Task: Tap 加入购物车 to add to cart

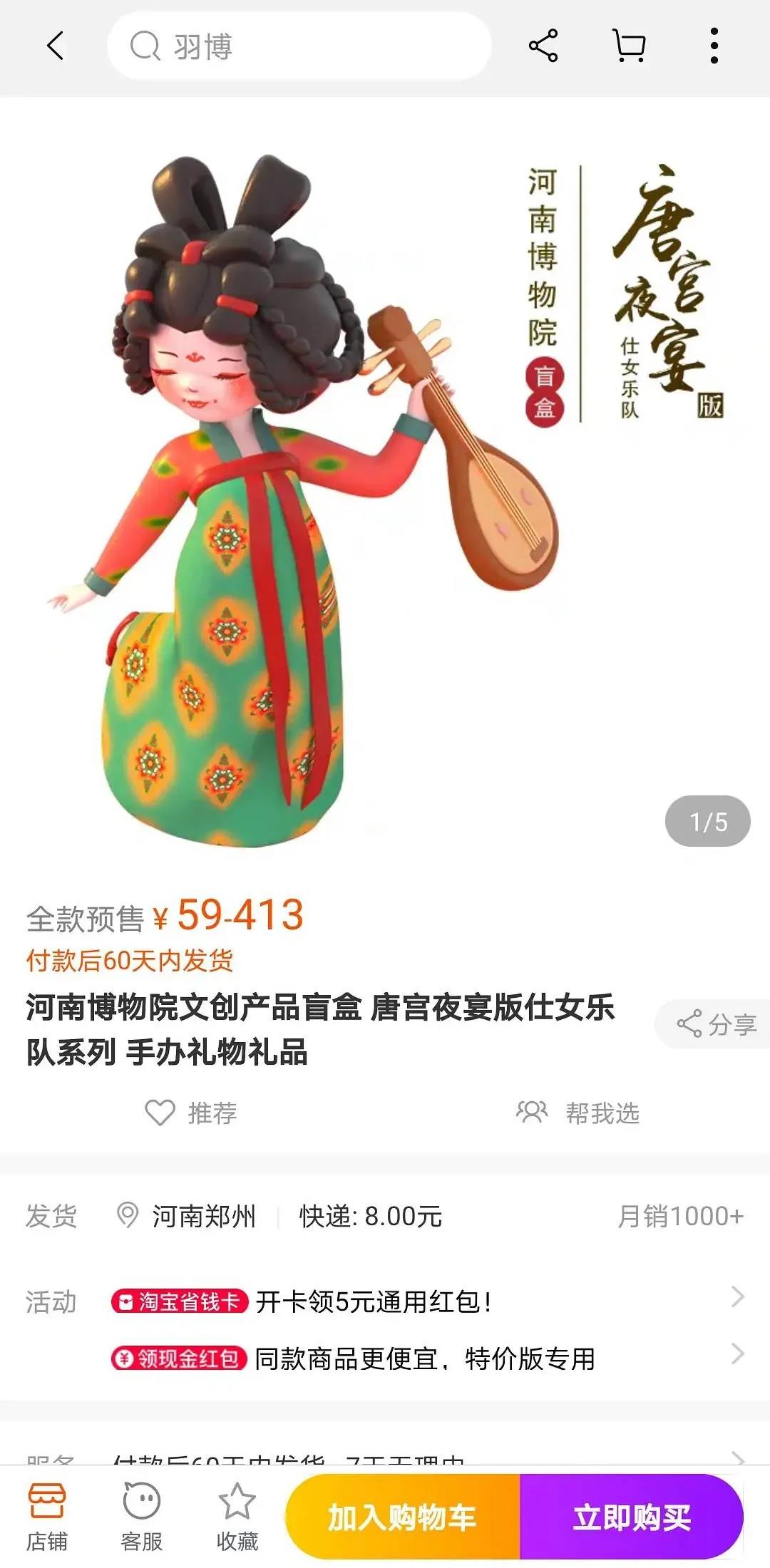Action: coord(403,1517)
